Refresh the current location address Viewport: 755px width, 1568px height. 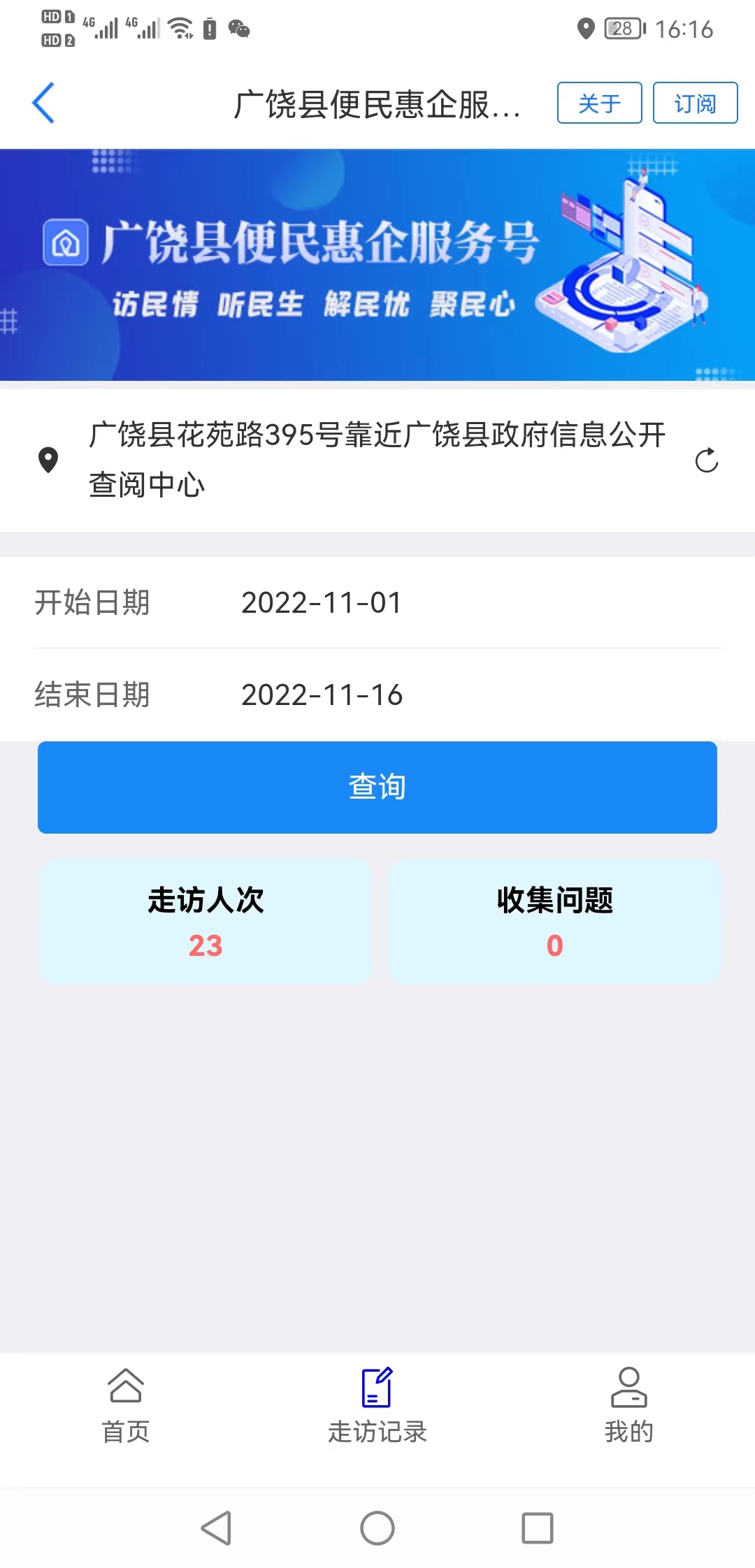(706, 460)
